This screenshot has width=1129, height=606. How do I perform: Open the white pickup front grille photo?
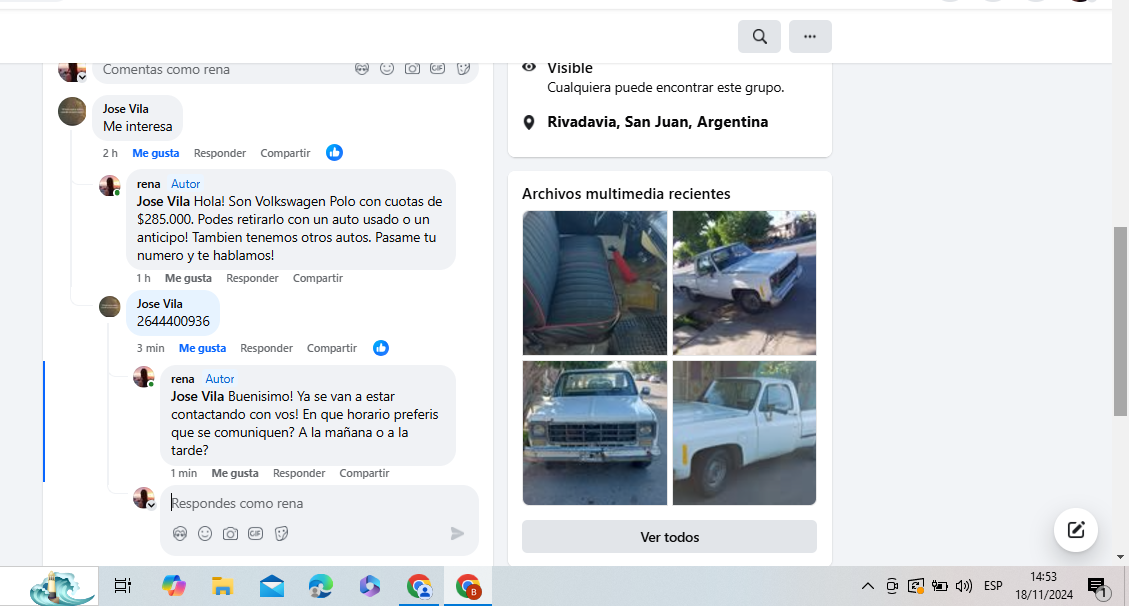coord(594,433)
